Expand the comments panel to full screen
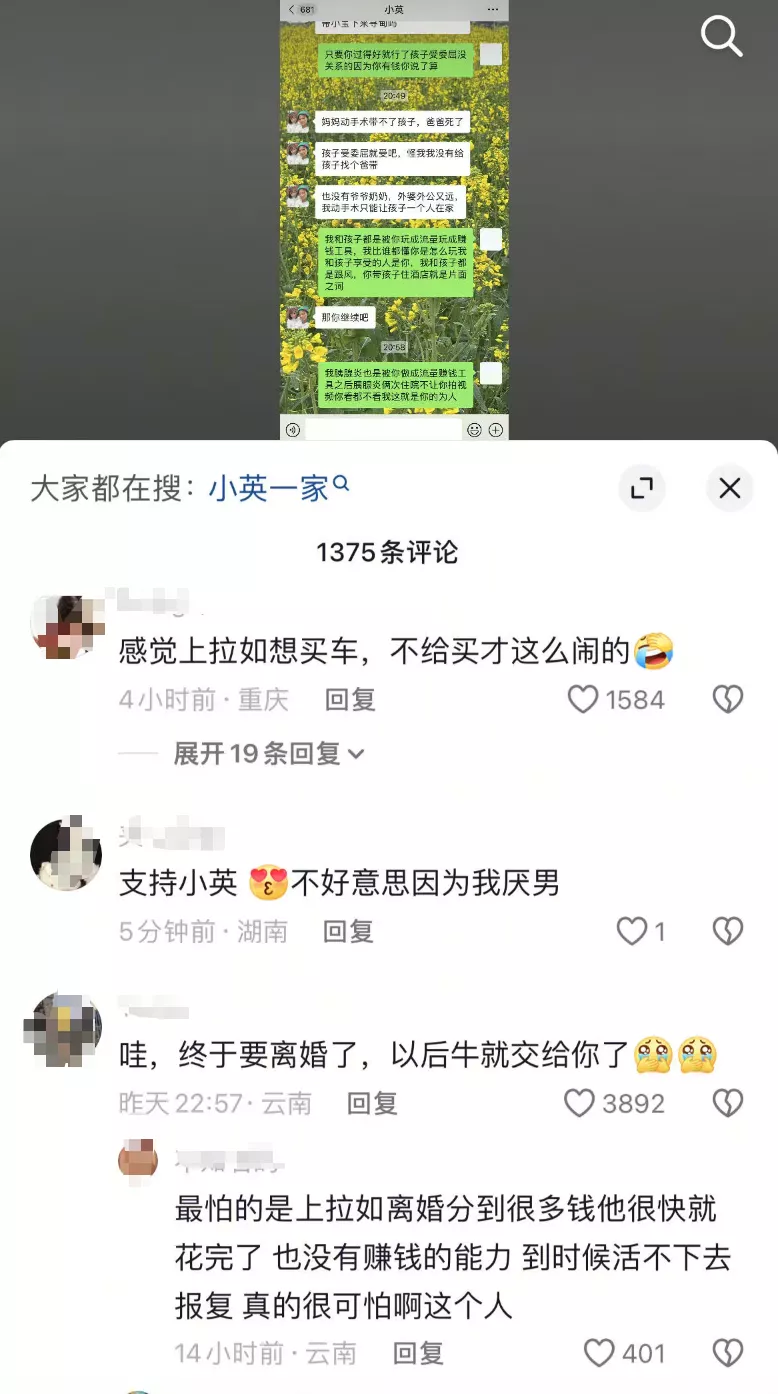This screenshot has width=778, height=1394. [642, 488]
